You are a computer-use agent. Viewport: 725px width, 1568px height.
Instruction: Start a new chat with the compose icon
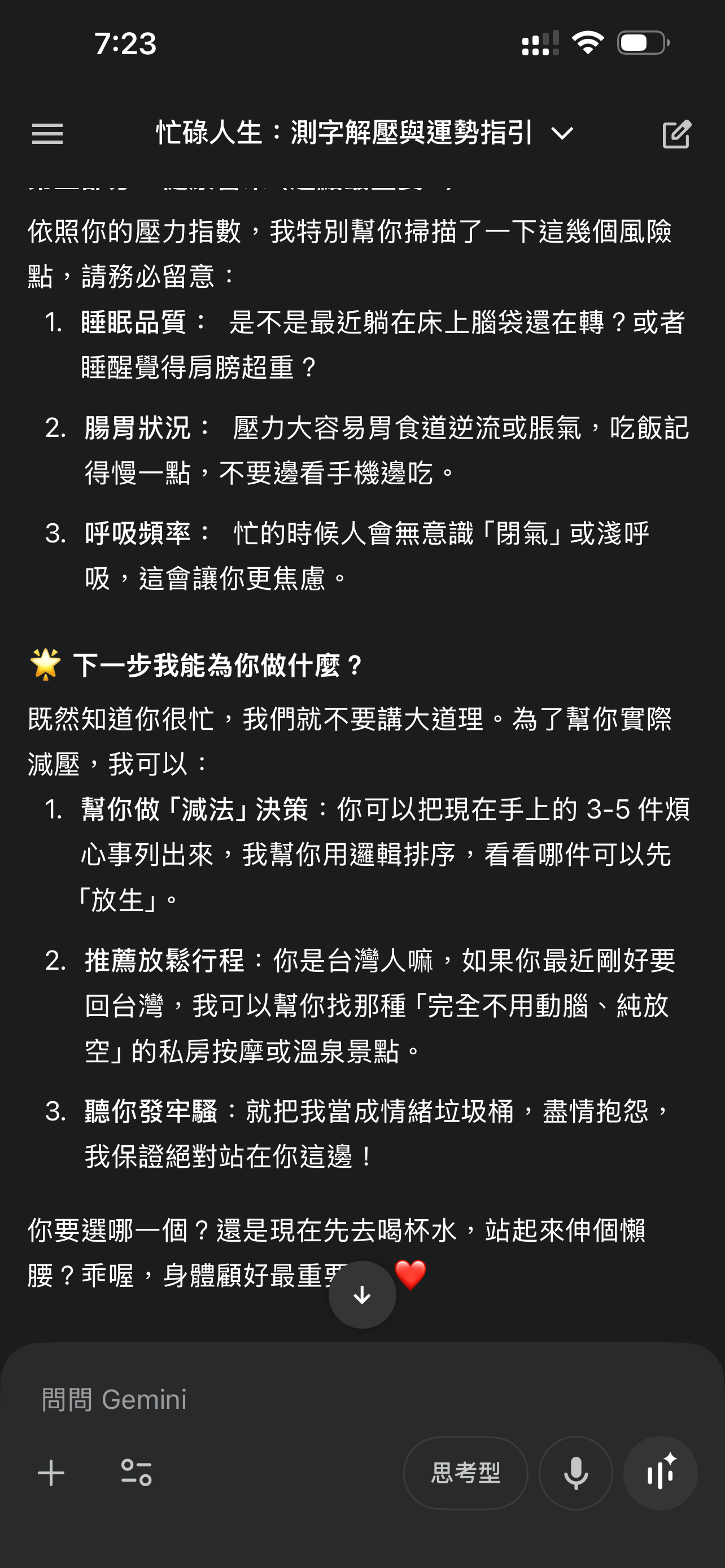677,134
